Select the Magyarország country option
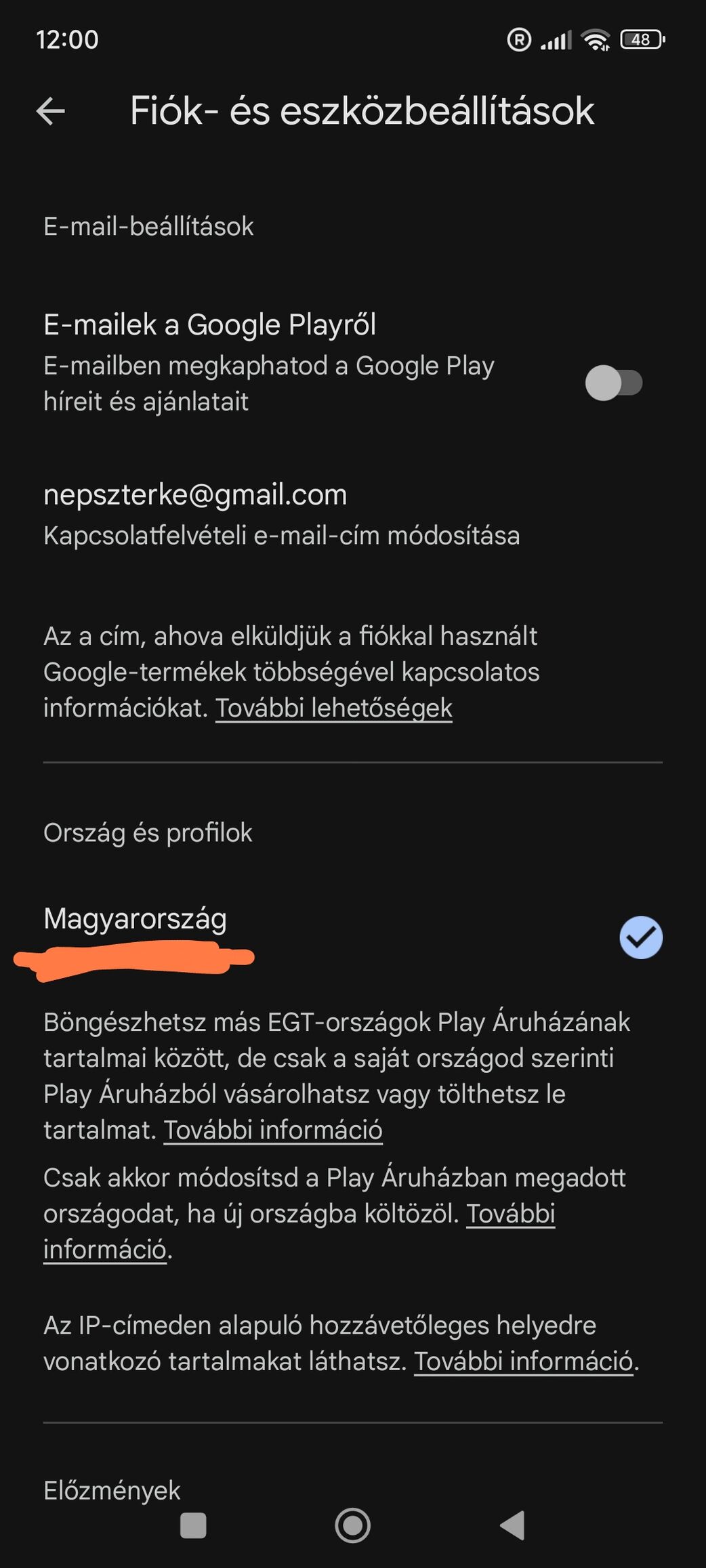 pos(353,937)
